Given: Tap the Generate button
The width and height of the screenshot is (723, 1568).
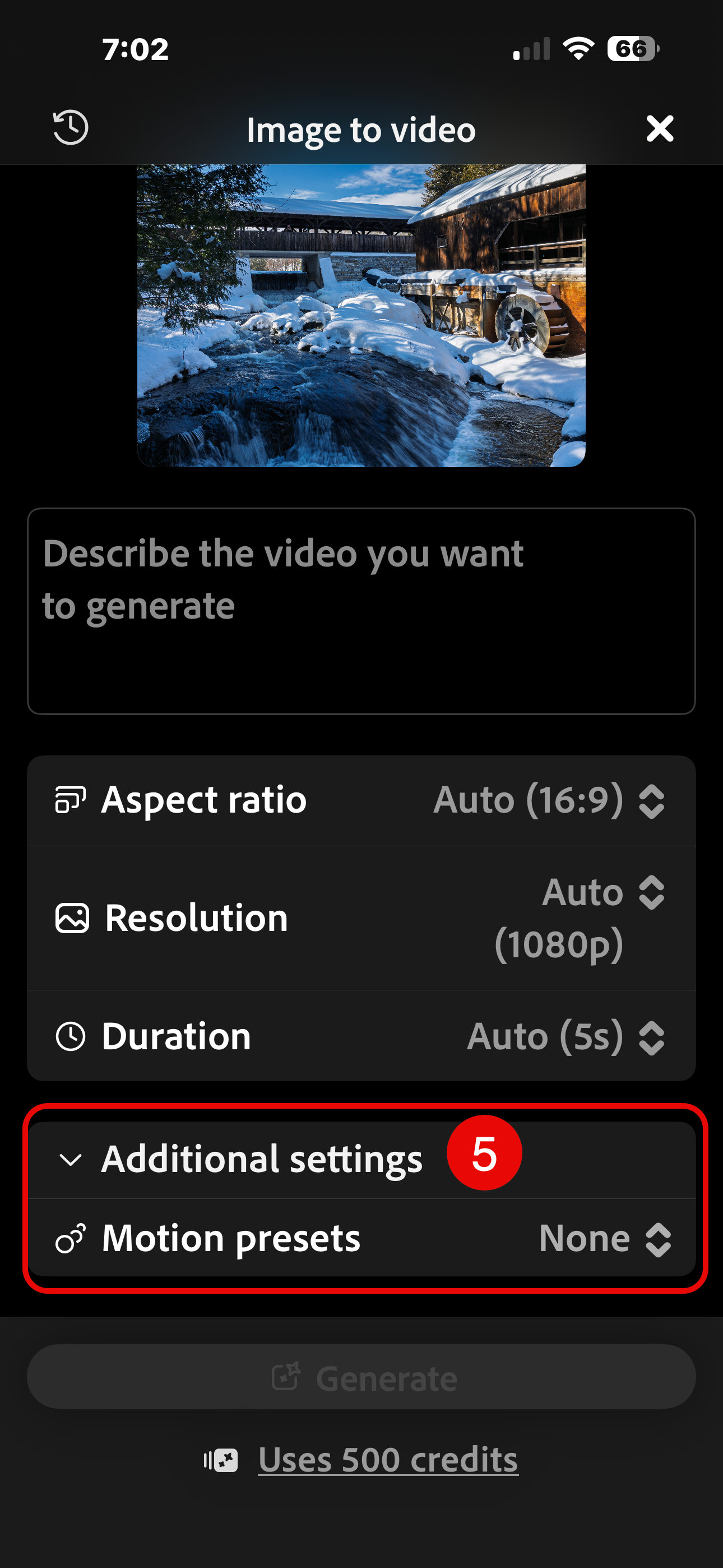Looking at the screenshot, I should (x=361, y=1377).
